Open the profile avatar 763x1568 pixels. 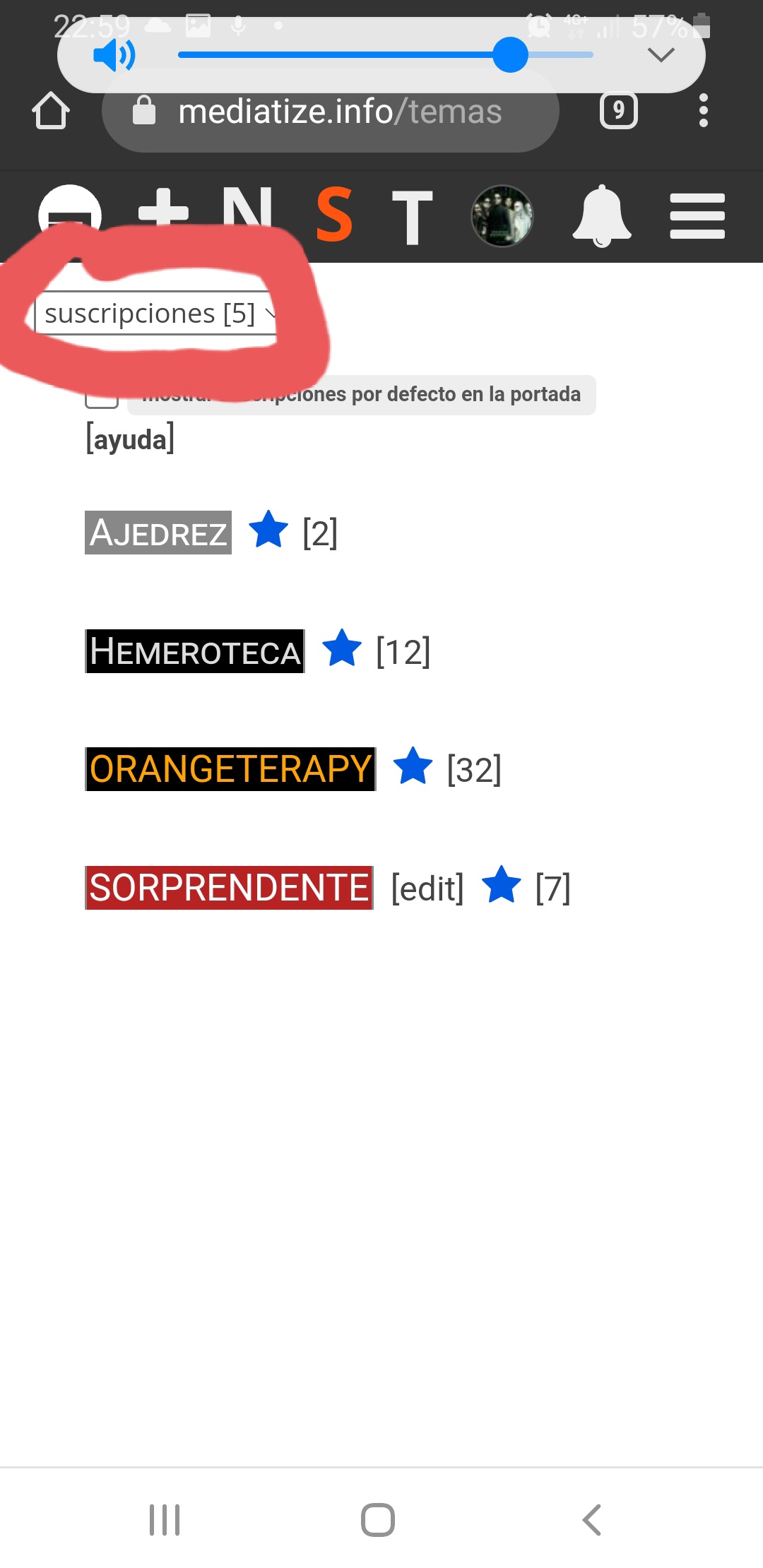coord(502,216)
